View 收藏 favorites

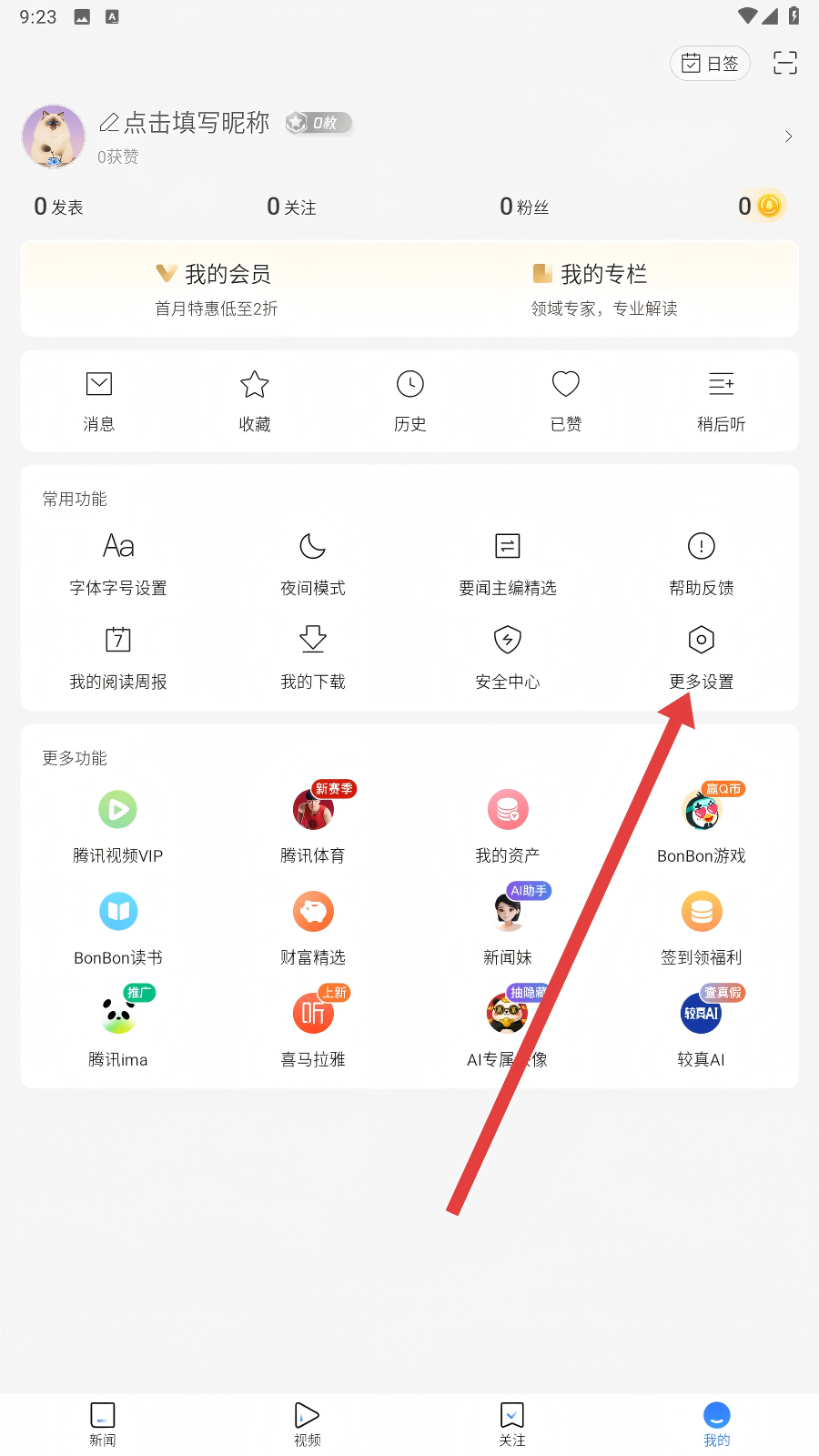(x=255, y=400)
